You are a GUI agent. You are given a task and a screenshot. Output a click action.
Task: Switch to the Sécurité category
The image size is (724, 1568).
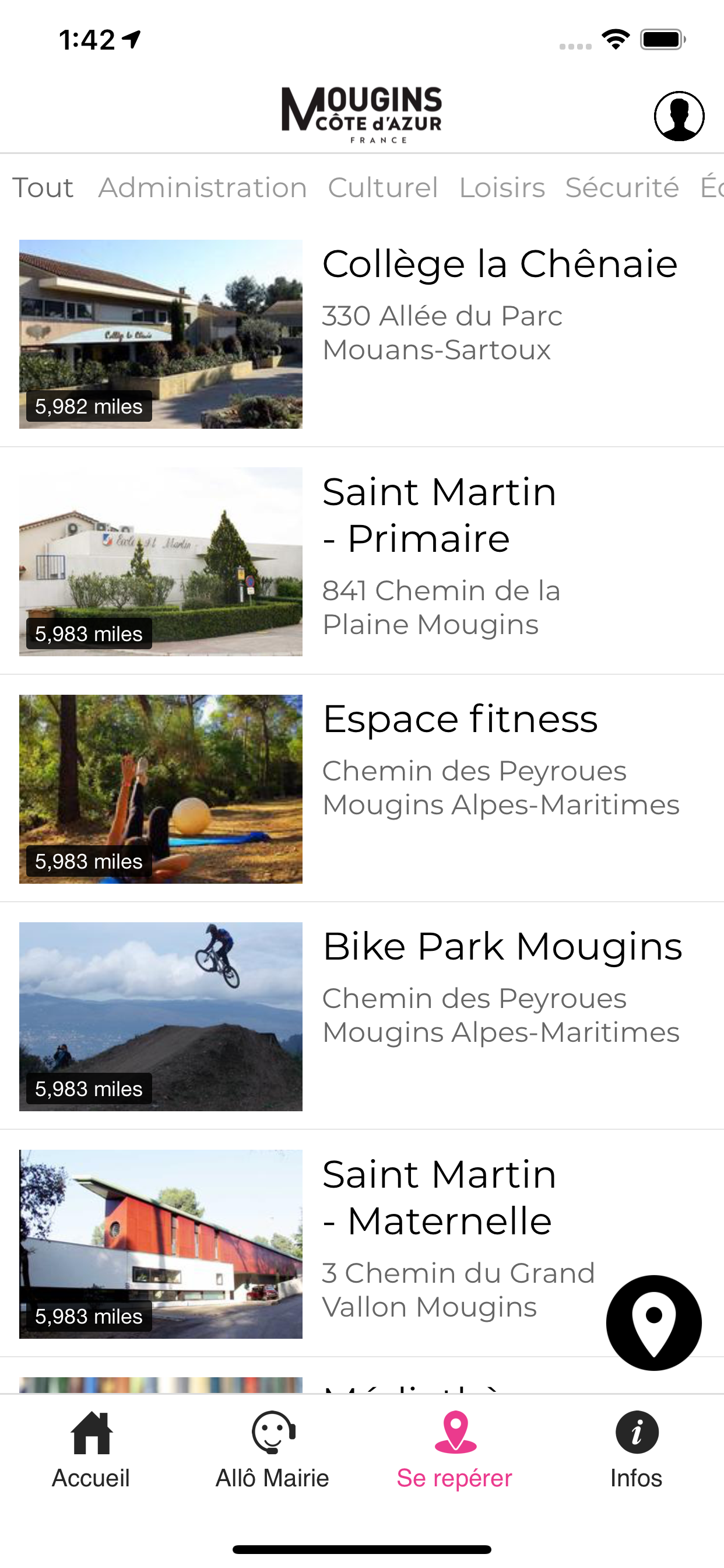(x=621, y=187)
